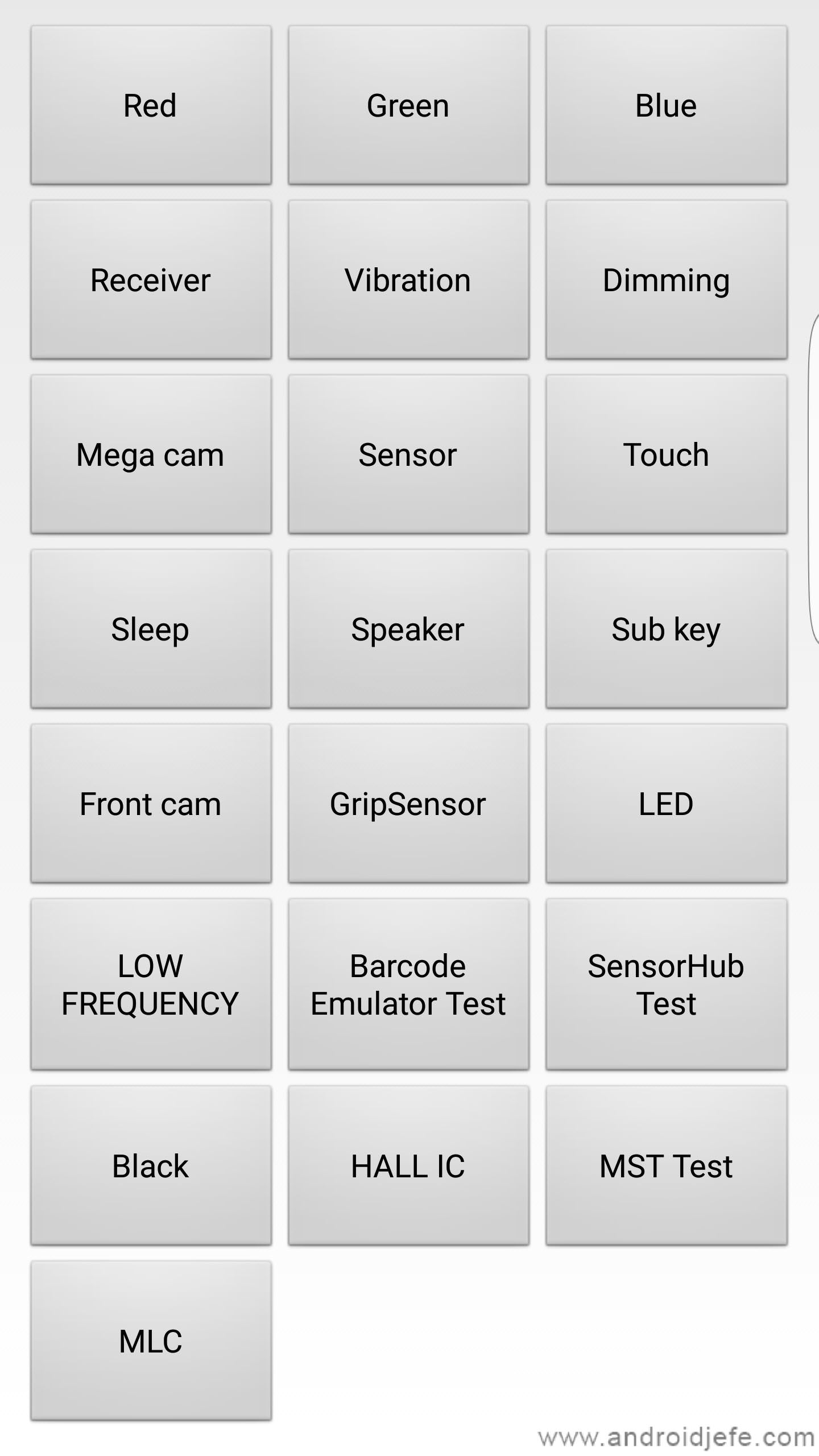Test the LED indicator
Screen dimensions: 819x1456
click(666, 804)
